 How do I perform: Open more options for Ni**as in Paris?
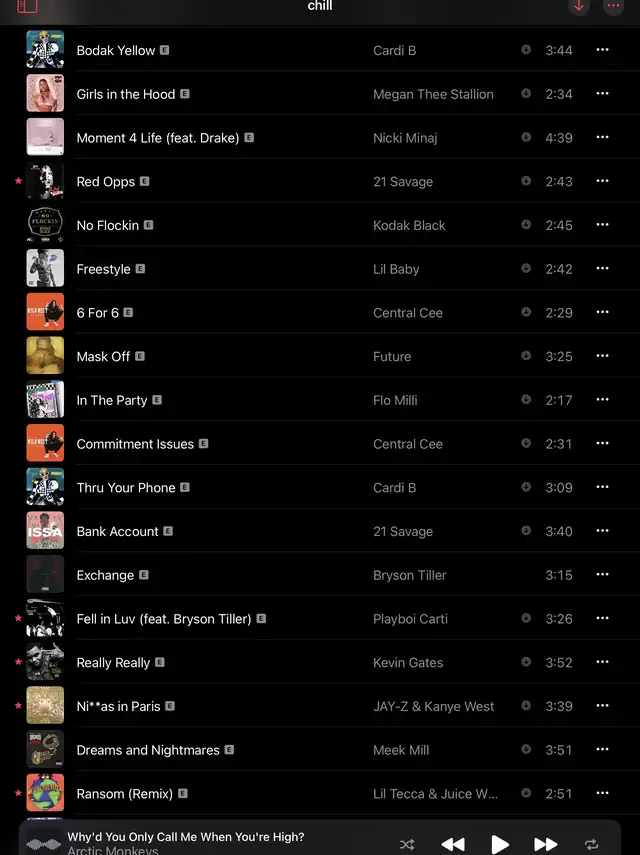(602, 706)
